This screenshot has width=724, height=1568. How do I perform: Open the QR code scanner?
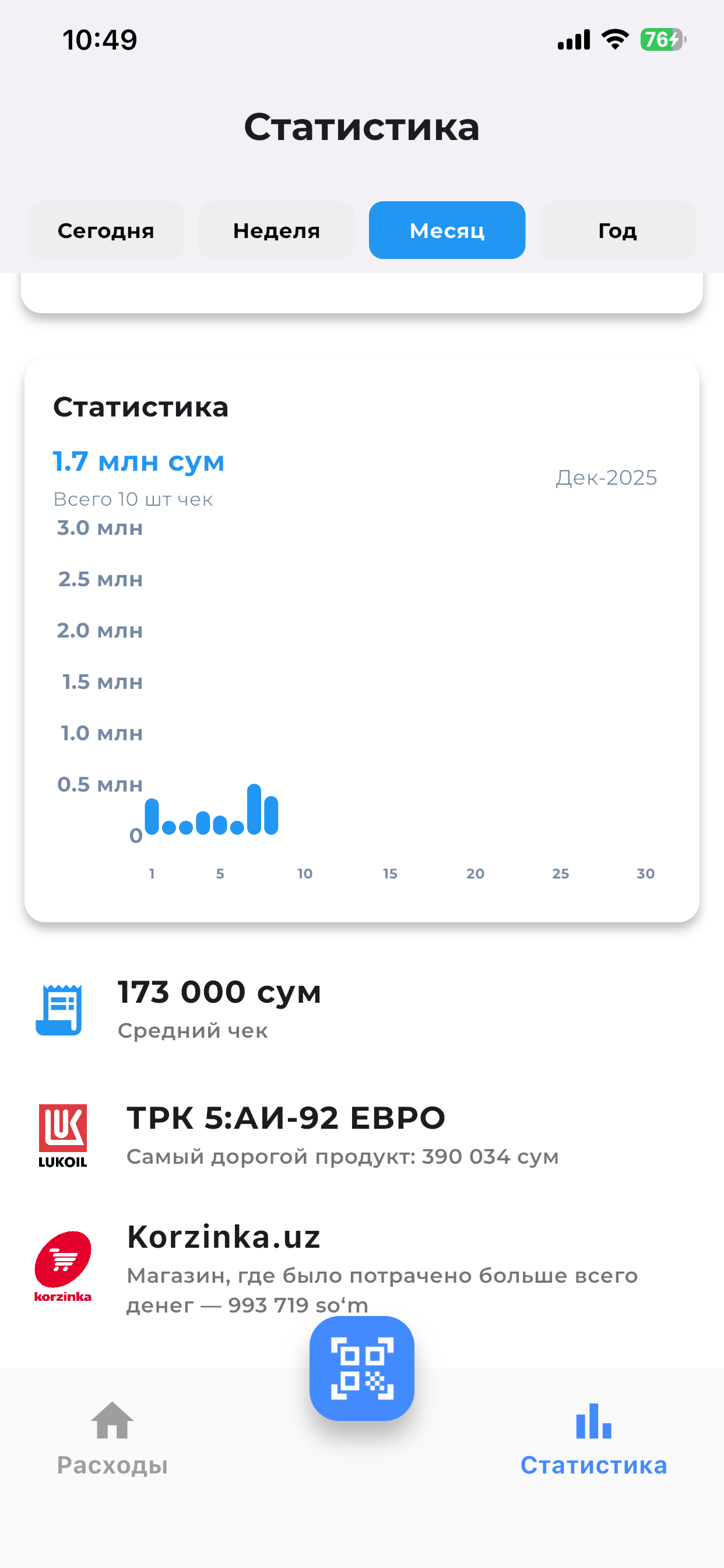pyautogui.click(x=362, y=1368)
